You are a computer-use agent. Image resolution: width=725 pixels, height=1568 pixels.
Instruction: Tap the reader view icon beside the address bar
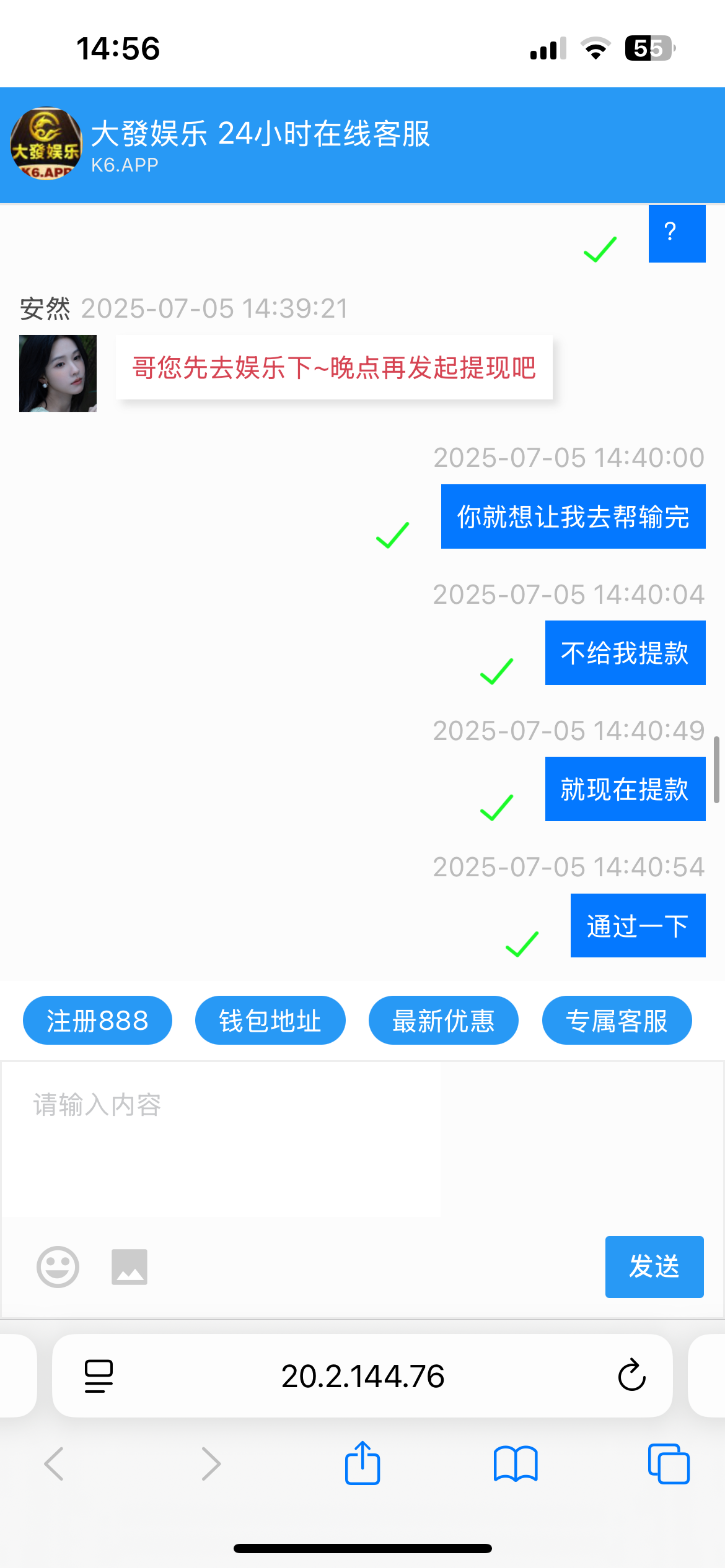[x=98, y=1375]
